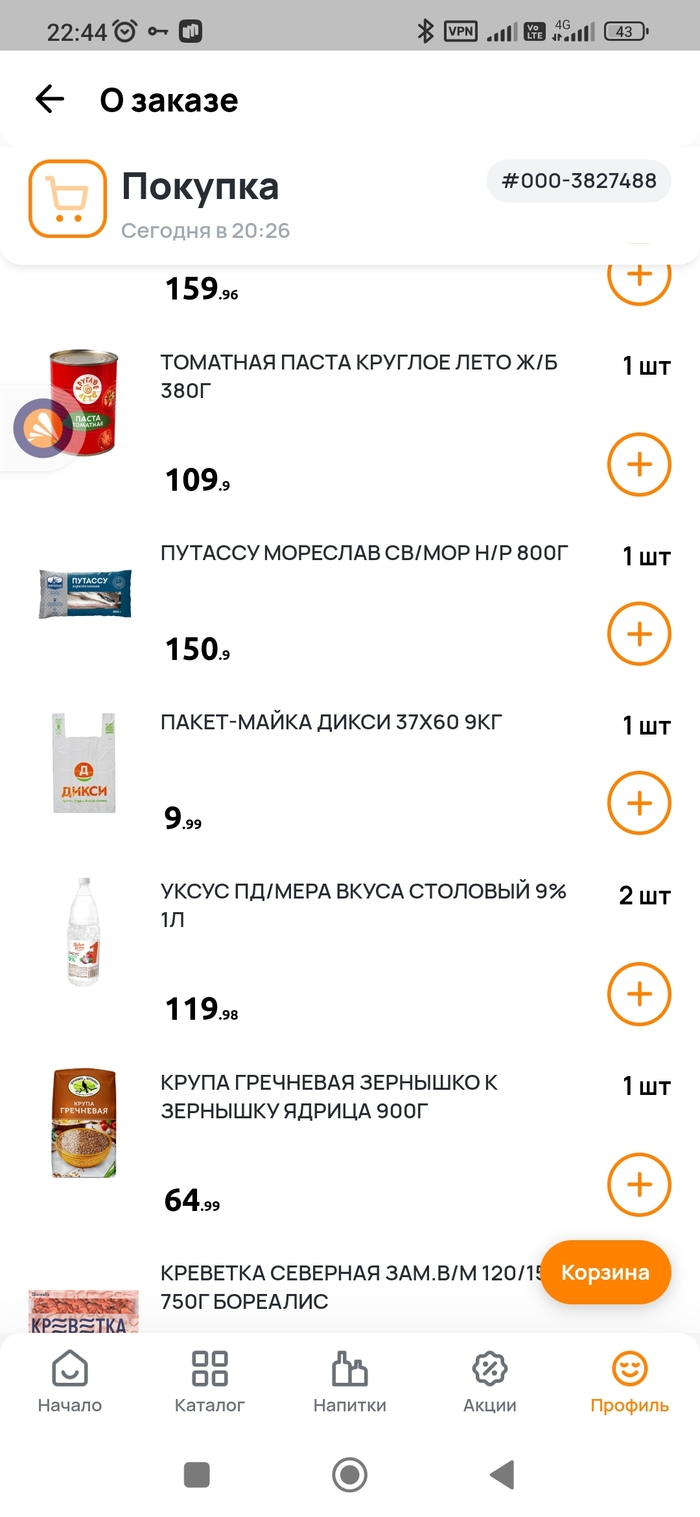Open the buckwheat groats product image

coord(84,1123)
